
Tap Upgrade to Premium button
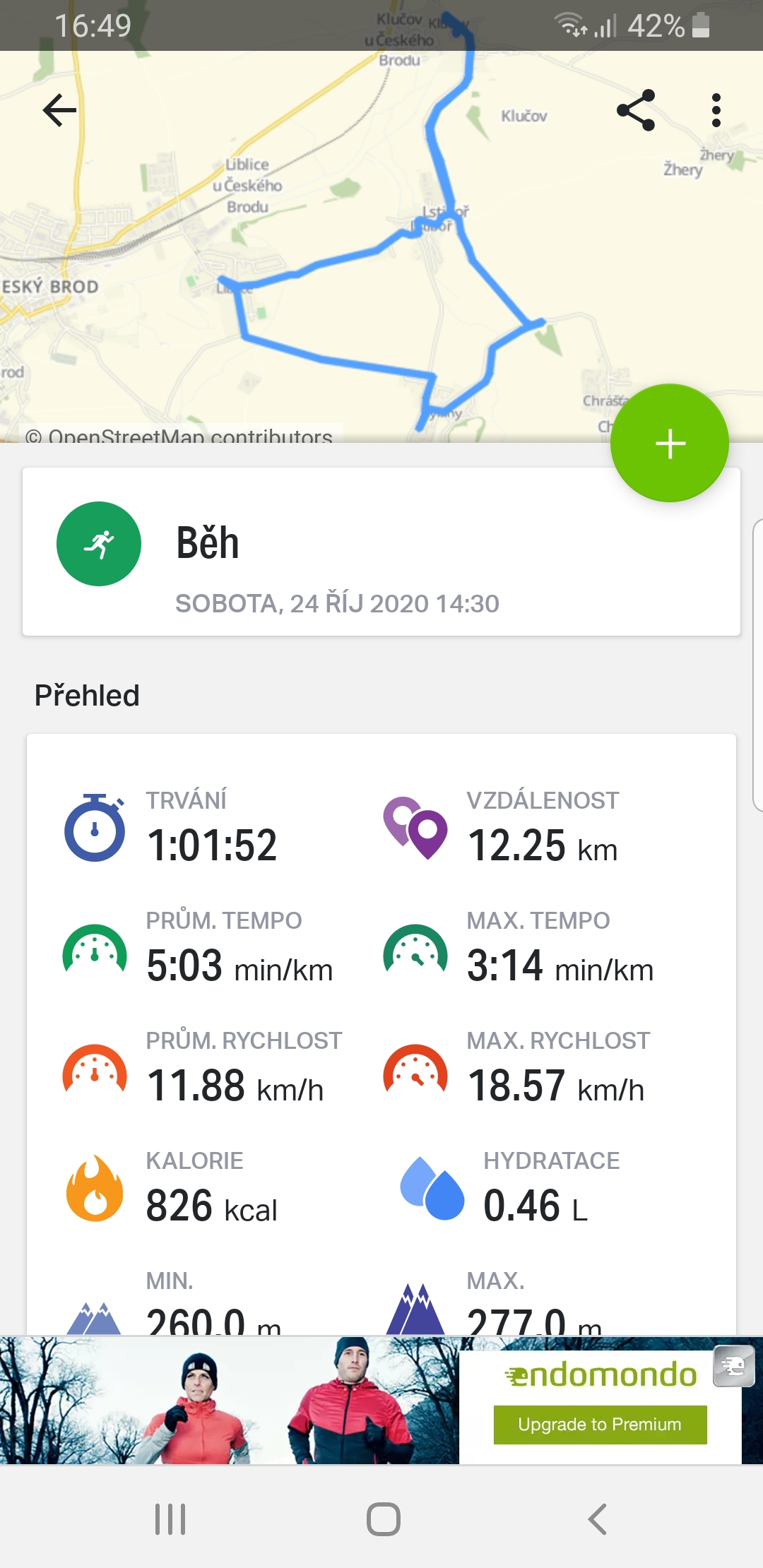click(600, 1424)
